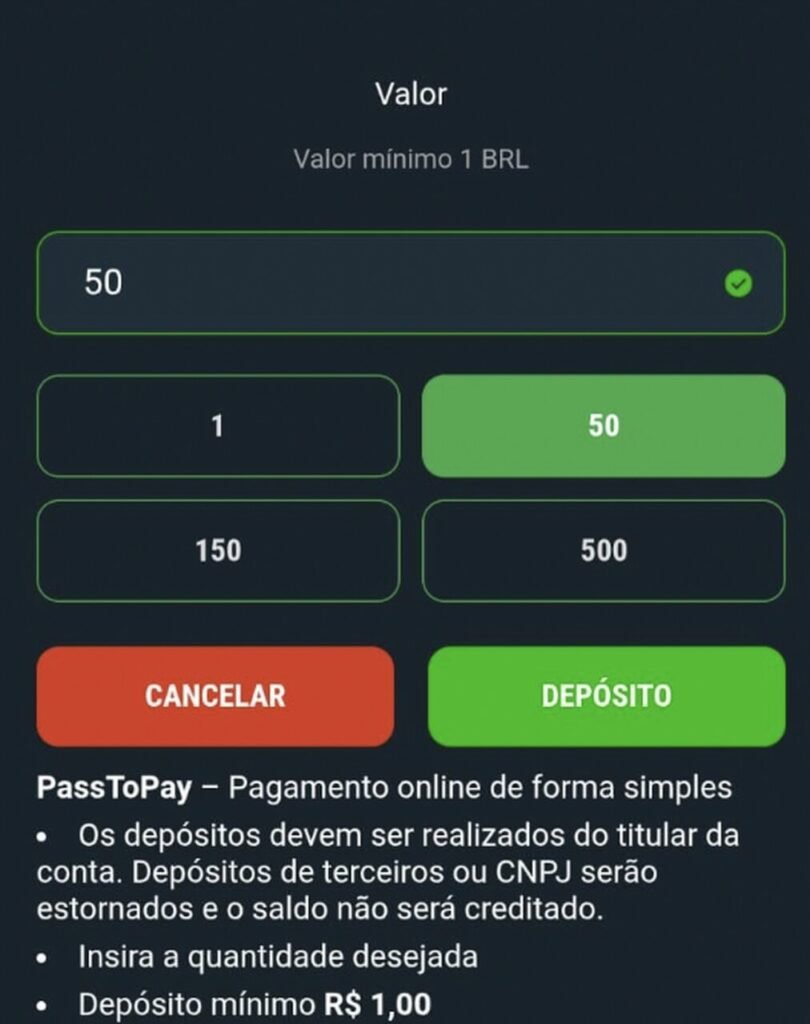Pick the 150 preset amount

[x=218, y=551]
